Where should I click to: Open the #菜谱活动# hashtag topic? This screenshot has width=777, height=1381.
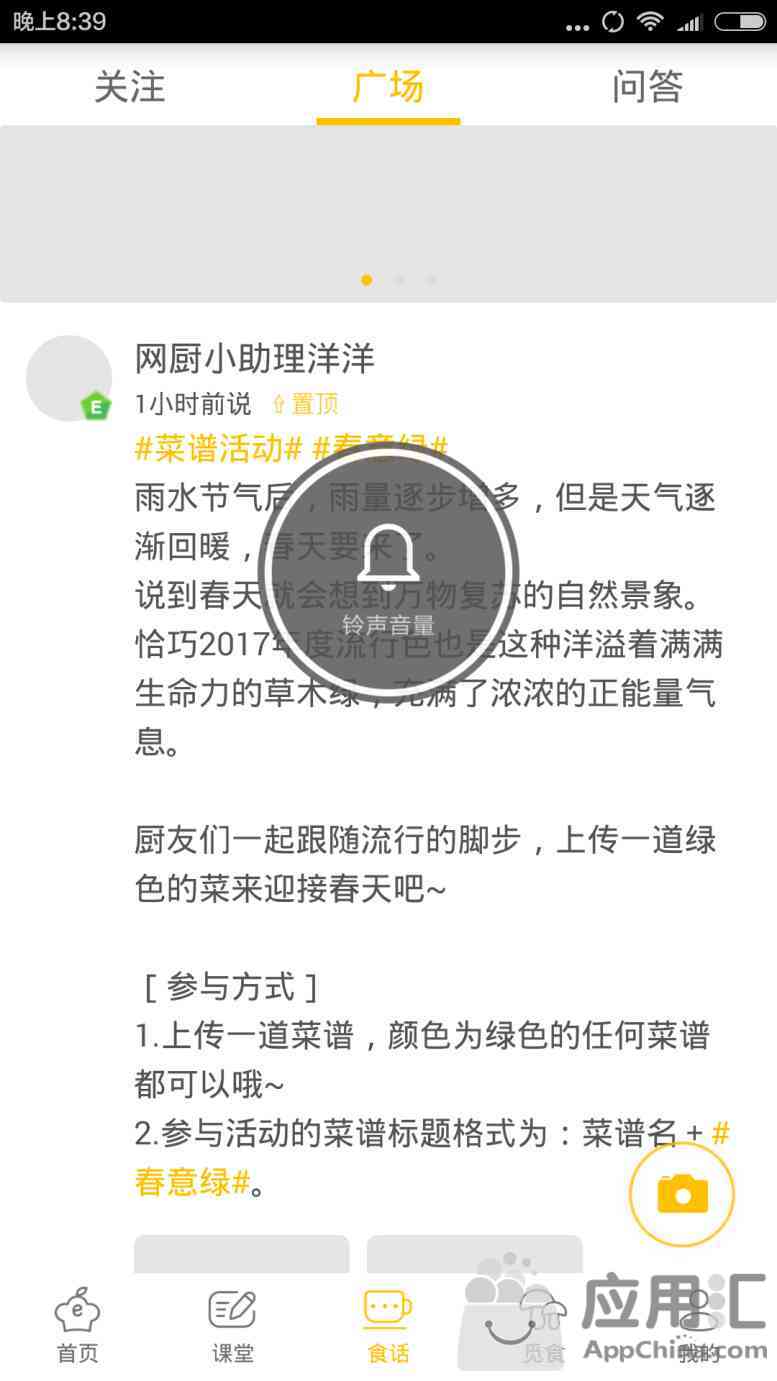(218, 449)
